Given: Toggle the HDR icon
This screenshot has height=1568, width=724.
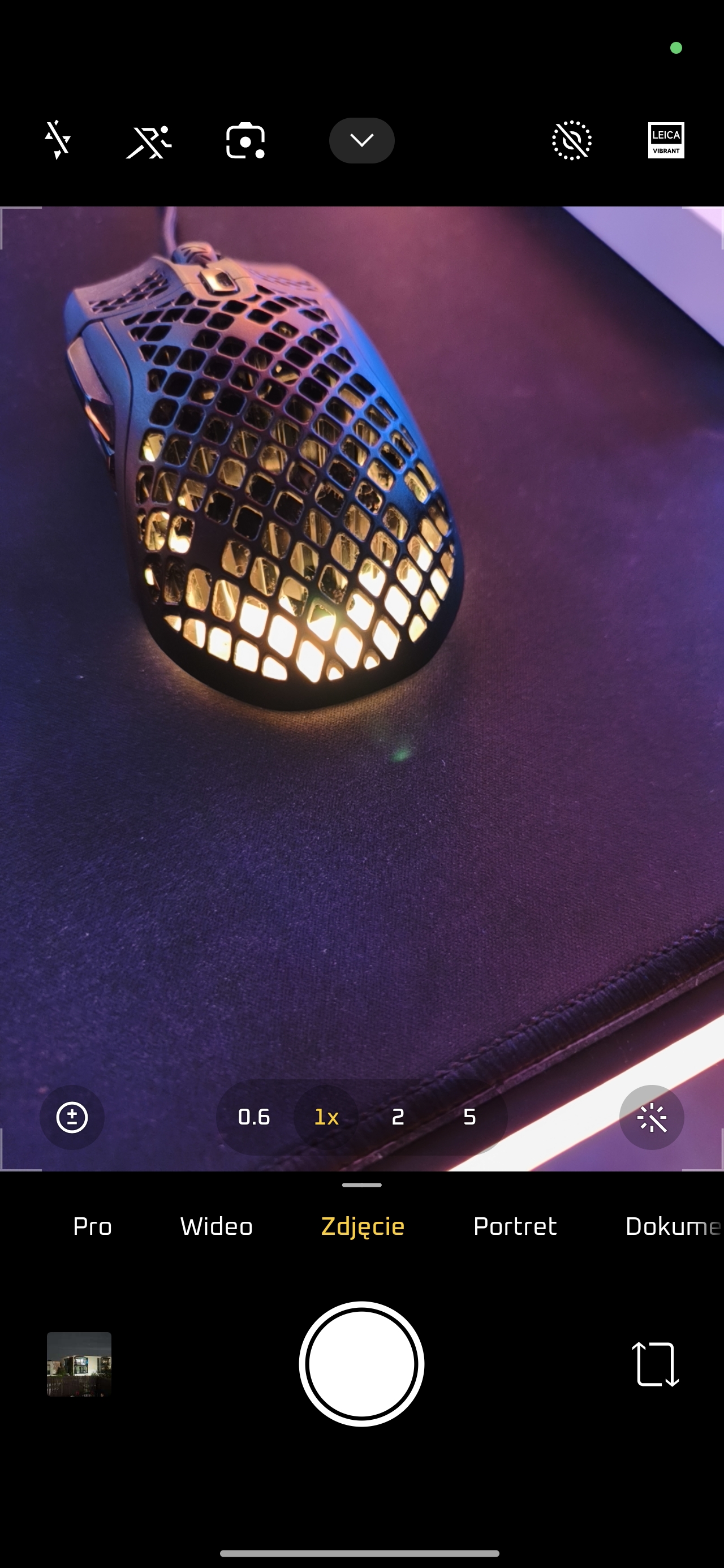Looking at the screenshot, I should (x=571, y=141).
